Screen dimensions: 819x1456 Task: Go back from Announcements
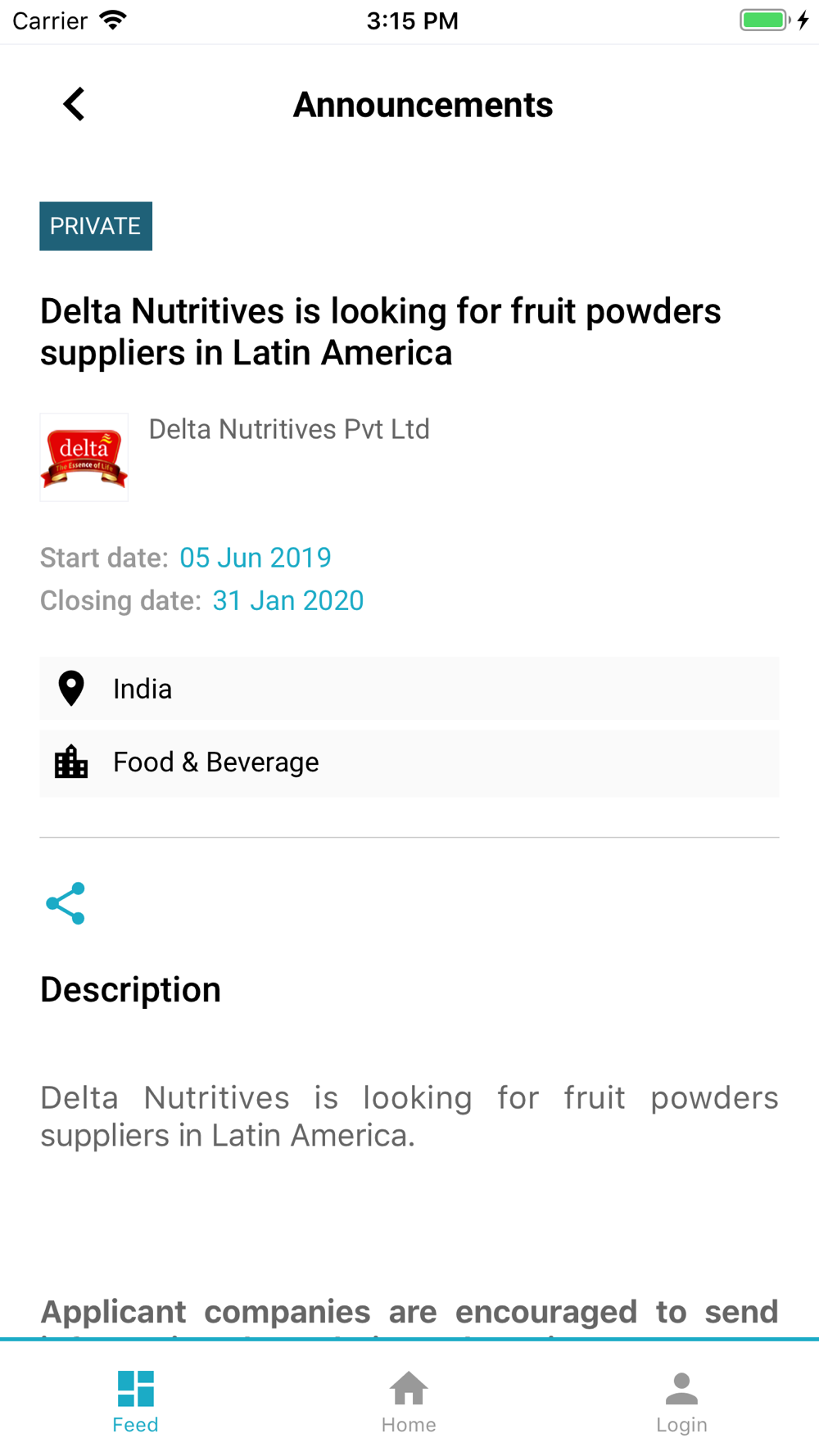74,104
